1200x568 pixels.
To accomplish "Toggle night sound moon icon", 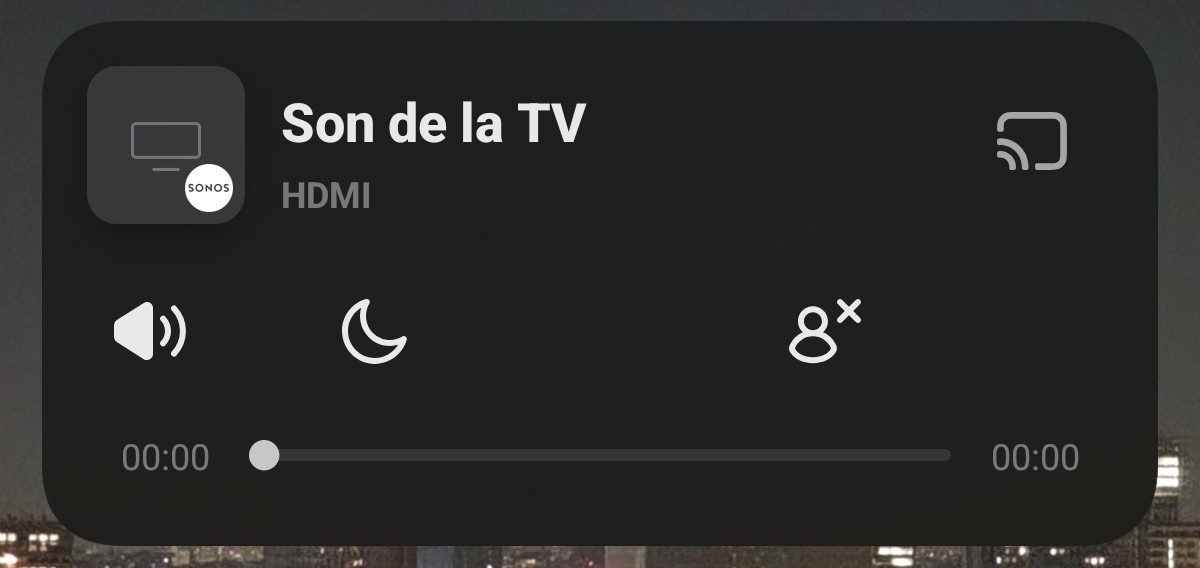I will 374,331.
